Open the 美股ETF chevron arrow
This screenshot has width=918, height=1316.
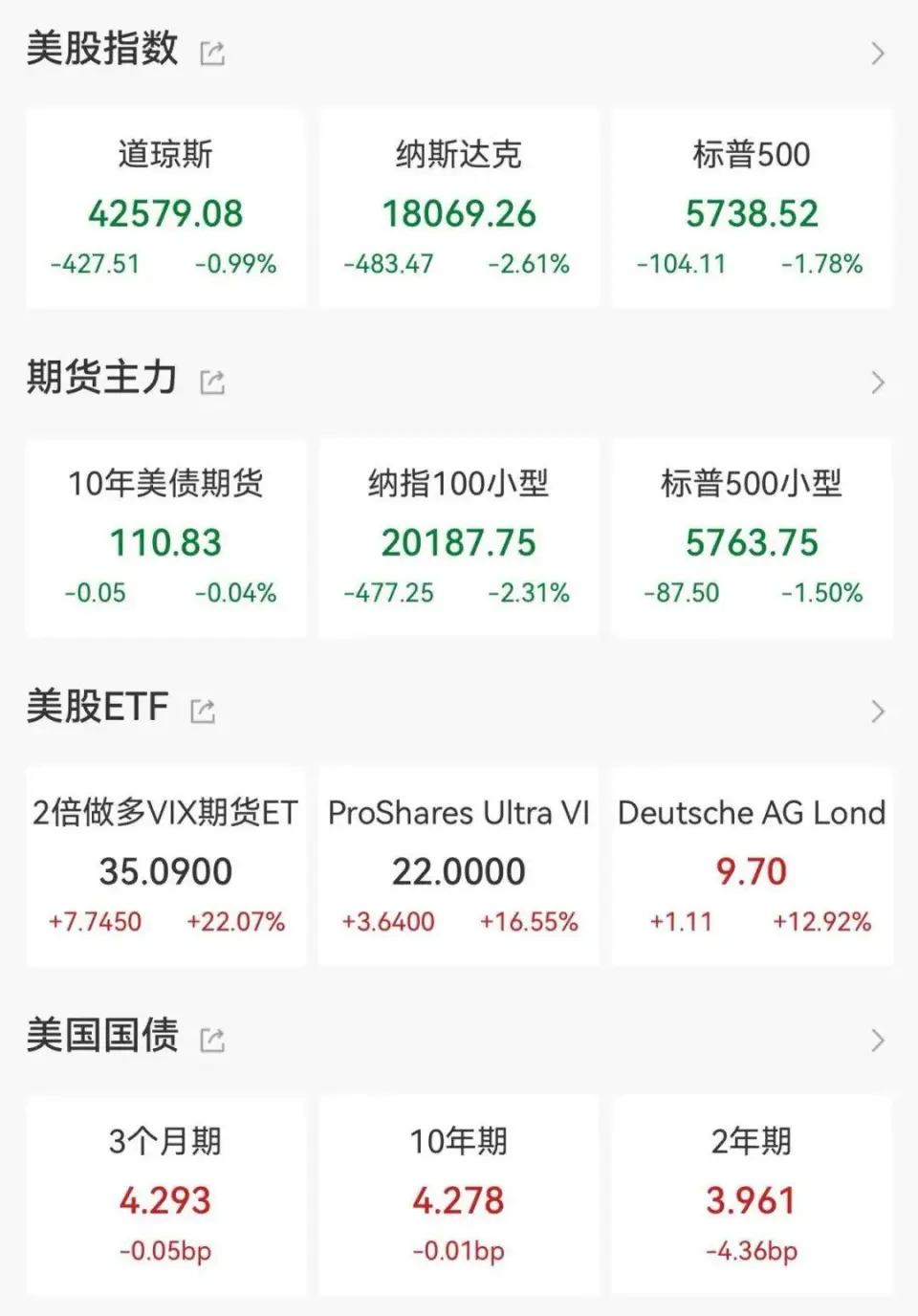[877, 712]
